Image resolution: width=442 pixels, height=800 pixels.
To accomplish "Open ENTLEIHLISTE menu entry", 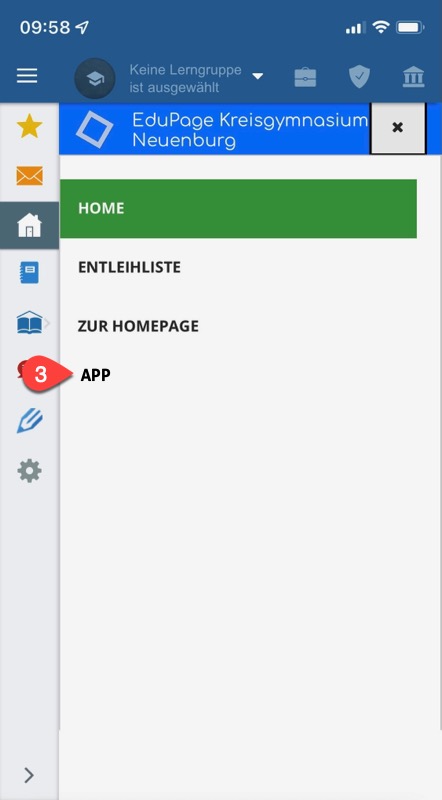I will (129, 267).
